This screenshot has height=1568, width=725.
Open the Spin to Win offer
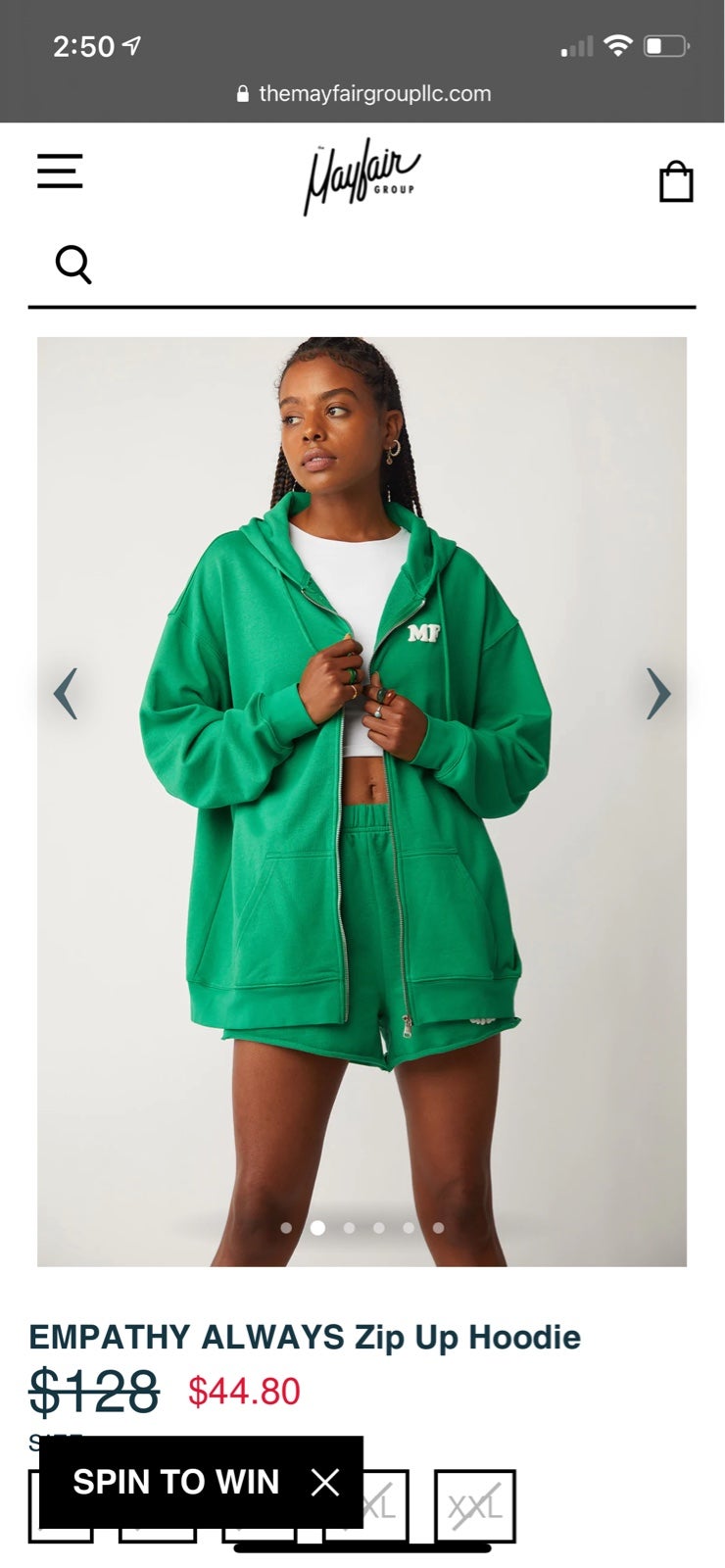point(176,1482)
